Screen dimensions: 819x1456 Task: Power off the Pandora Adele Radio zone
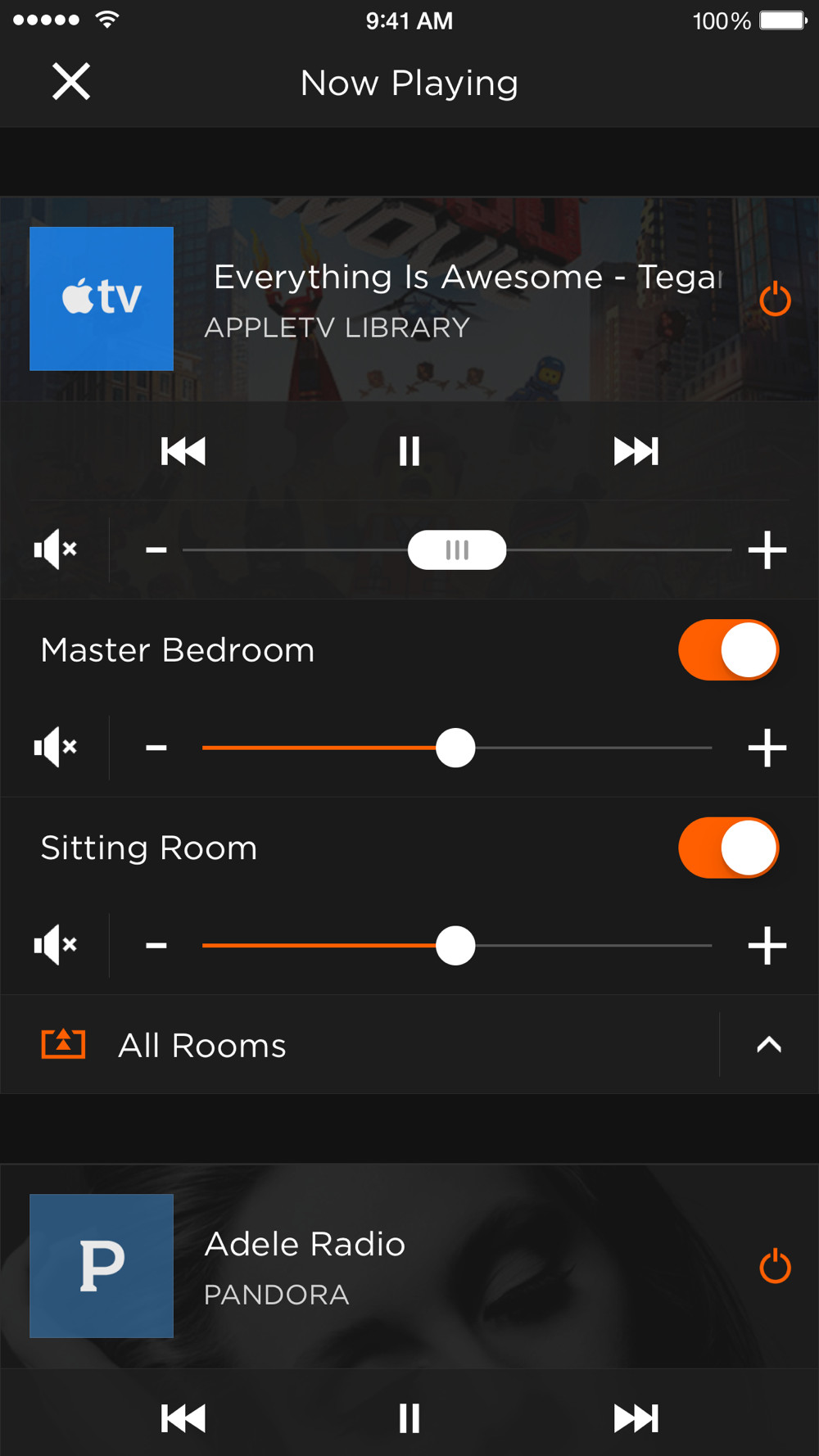(x=775, y=1266)
